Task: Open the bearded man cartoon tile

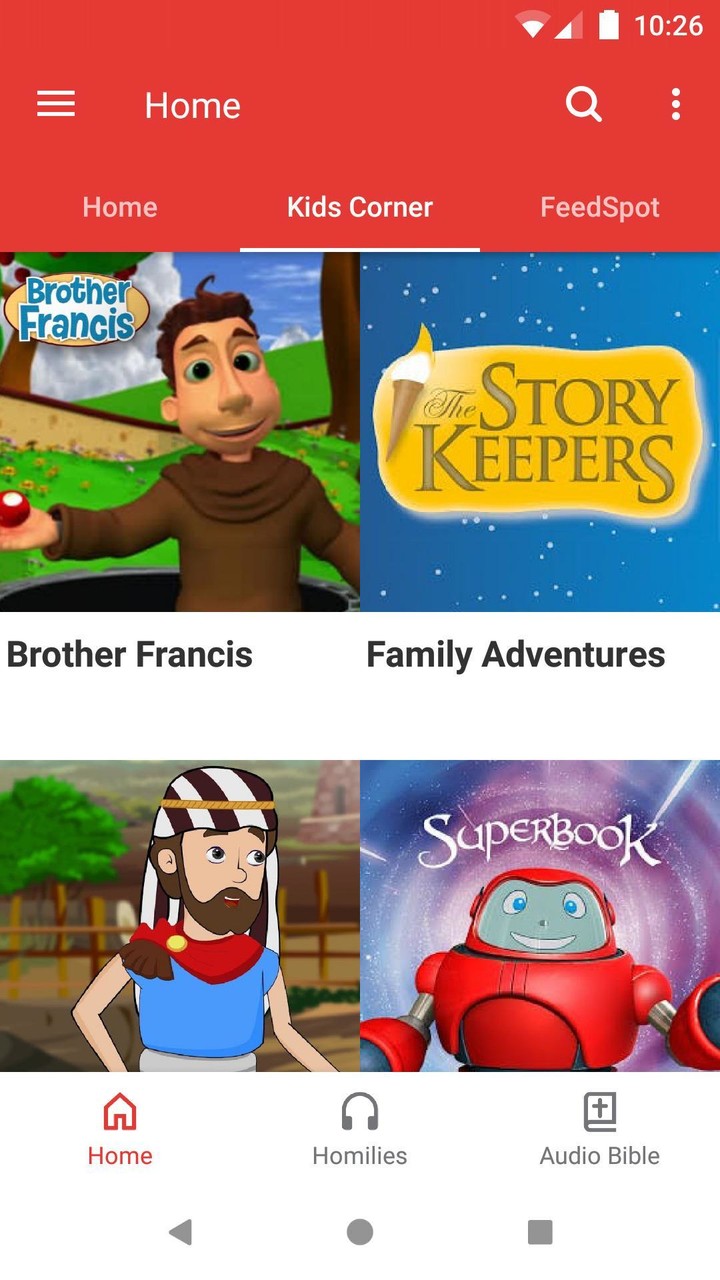Action: point(180,915)
